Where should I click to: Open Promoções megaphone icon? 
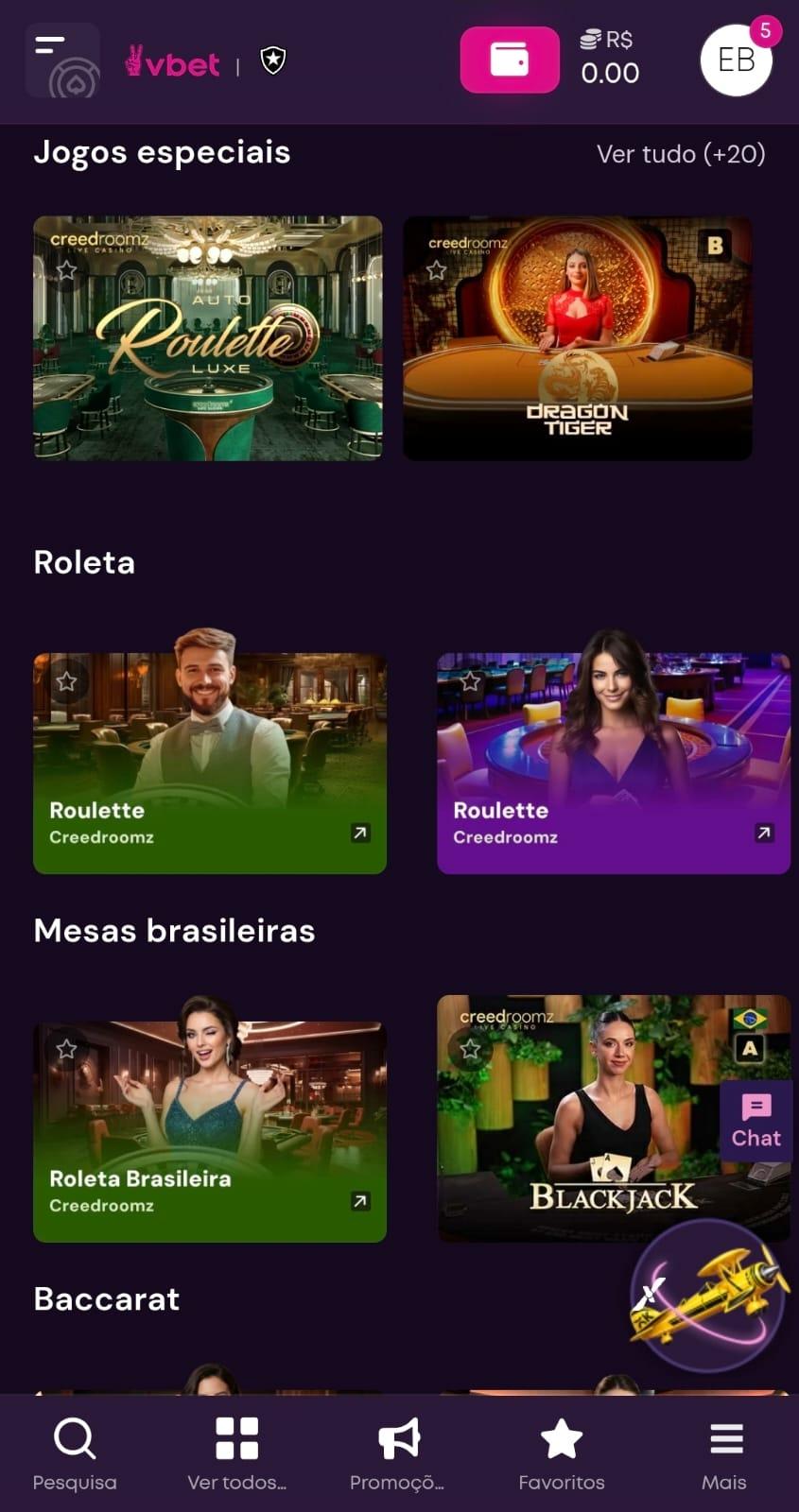[x=400, y=1439]
